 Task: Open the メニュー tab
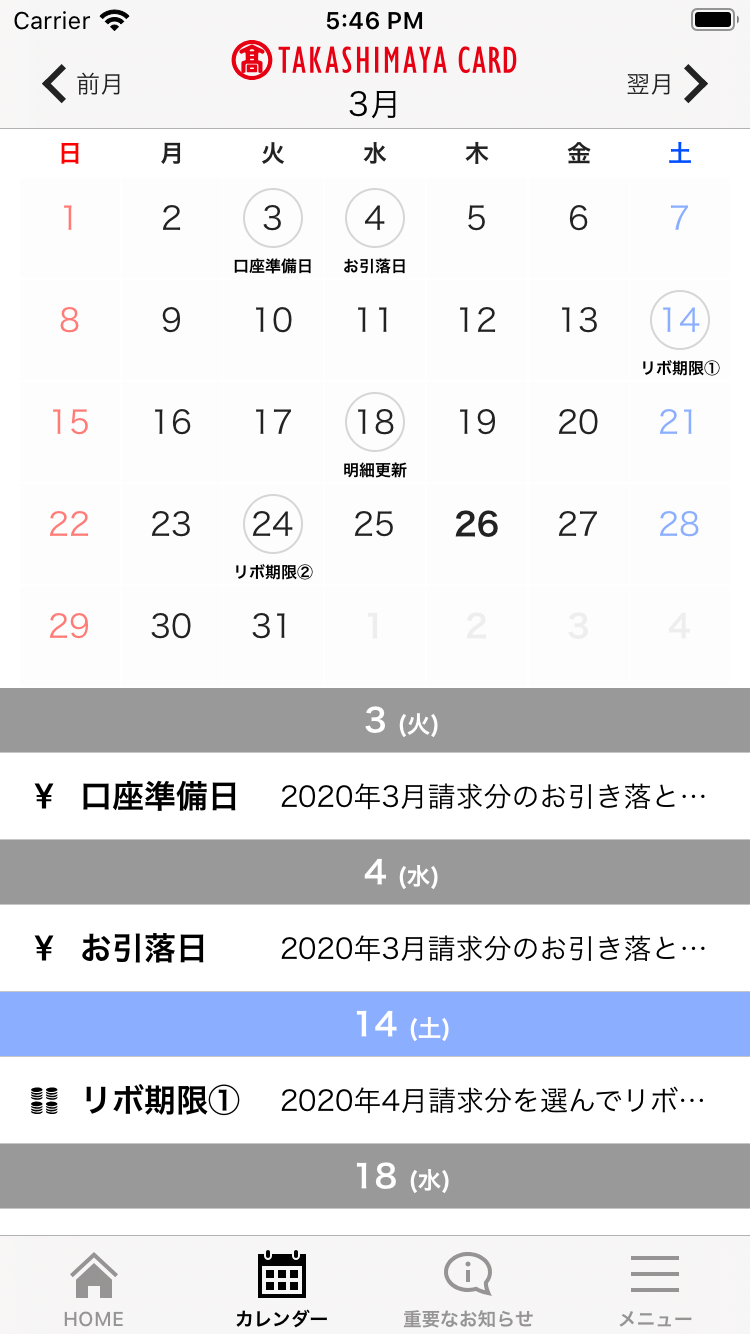pos(655,1289)
